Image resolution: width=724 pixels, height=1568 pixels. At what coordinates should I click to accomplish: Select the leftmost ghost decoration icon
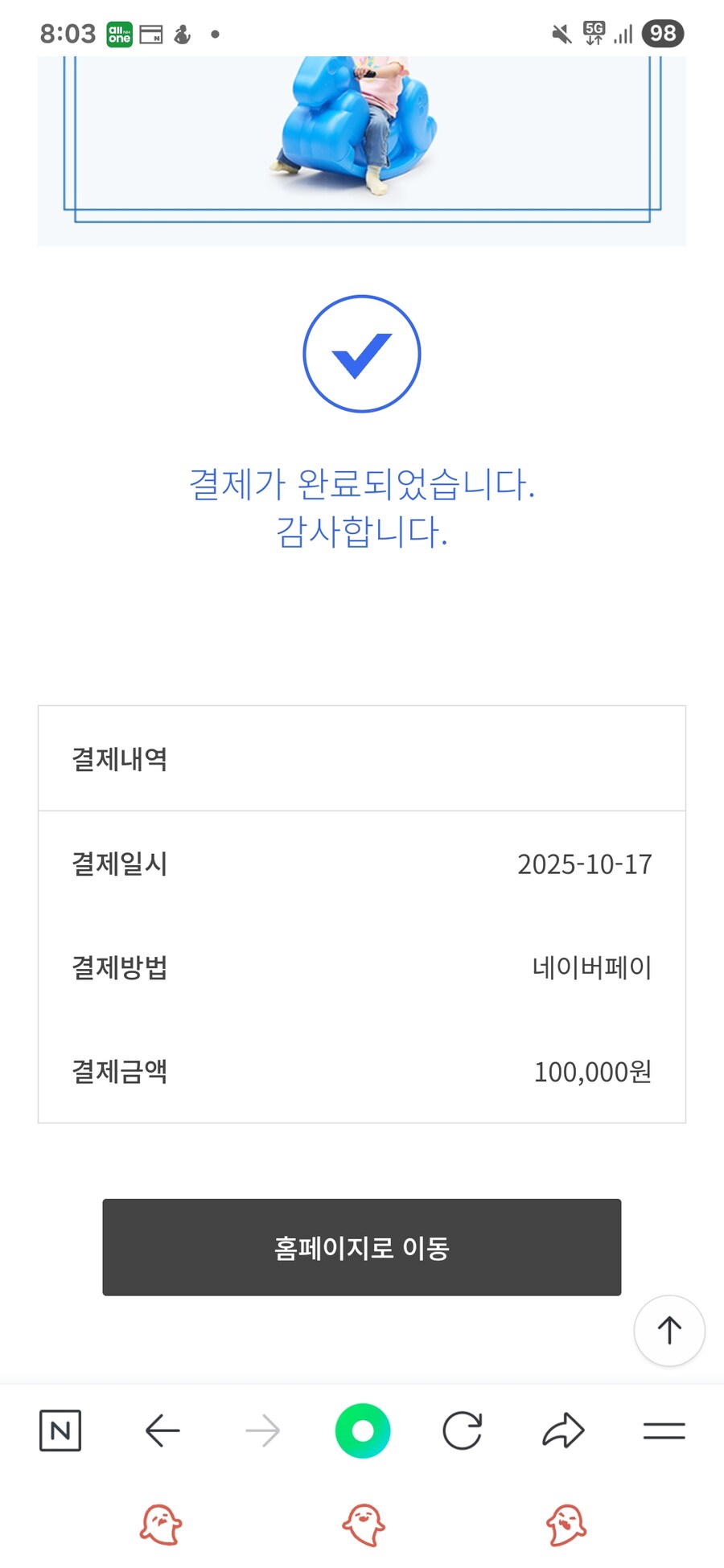pyautogui.click(x=162, y=1522)
